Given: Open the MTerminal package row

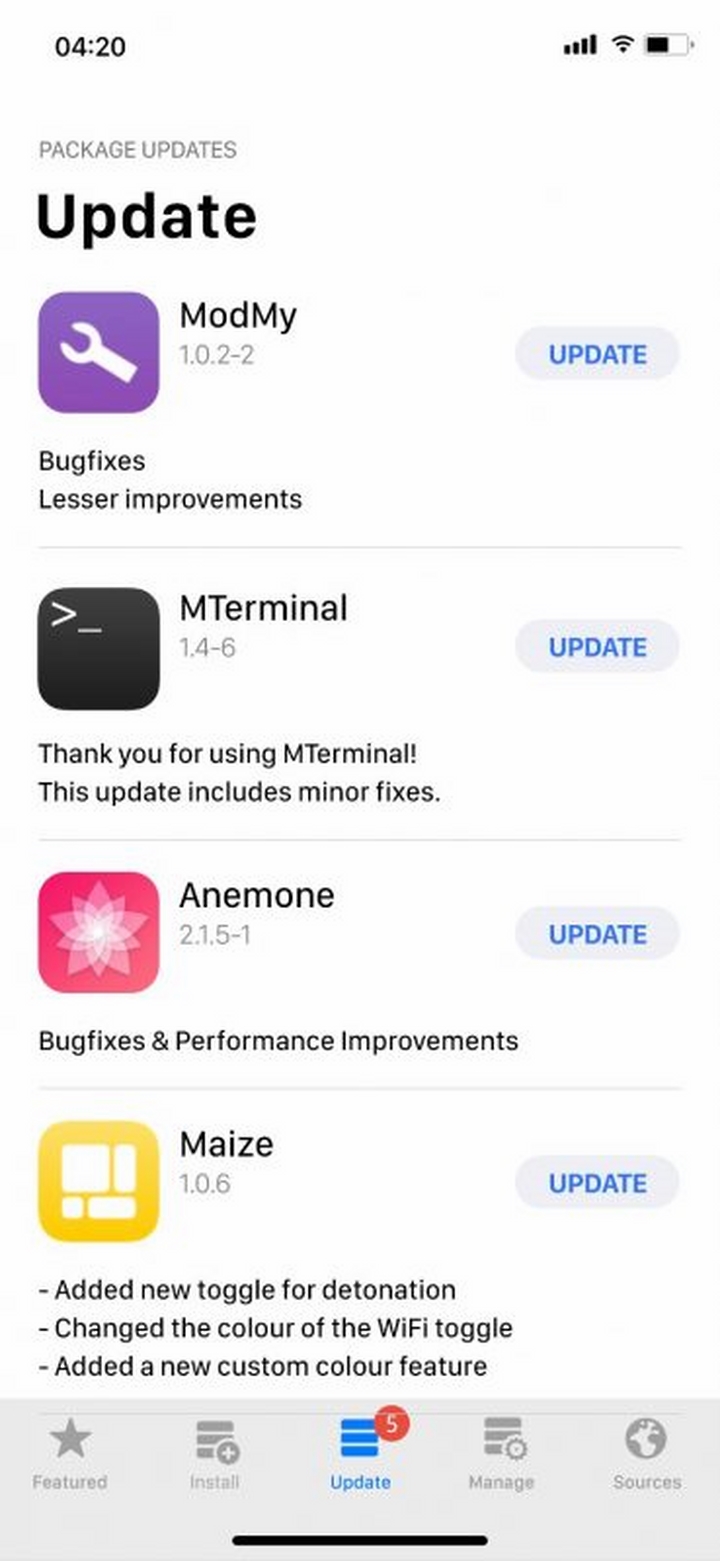Looking at the screenshot, I should (x=262, y=609).
